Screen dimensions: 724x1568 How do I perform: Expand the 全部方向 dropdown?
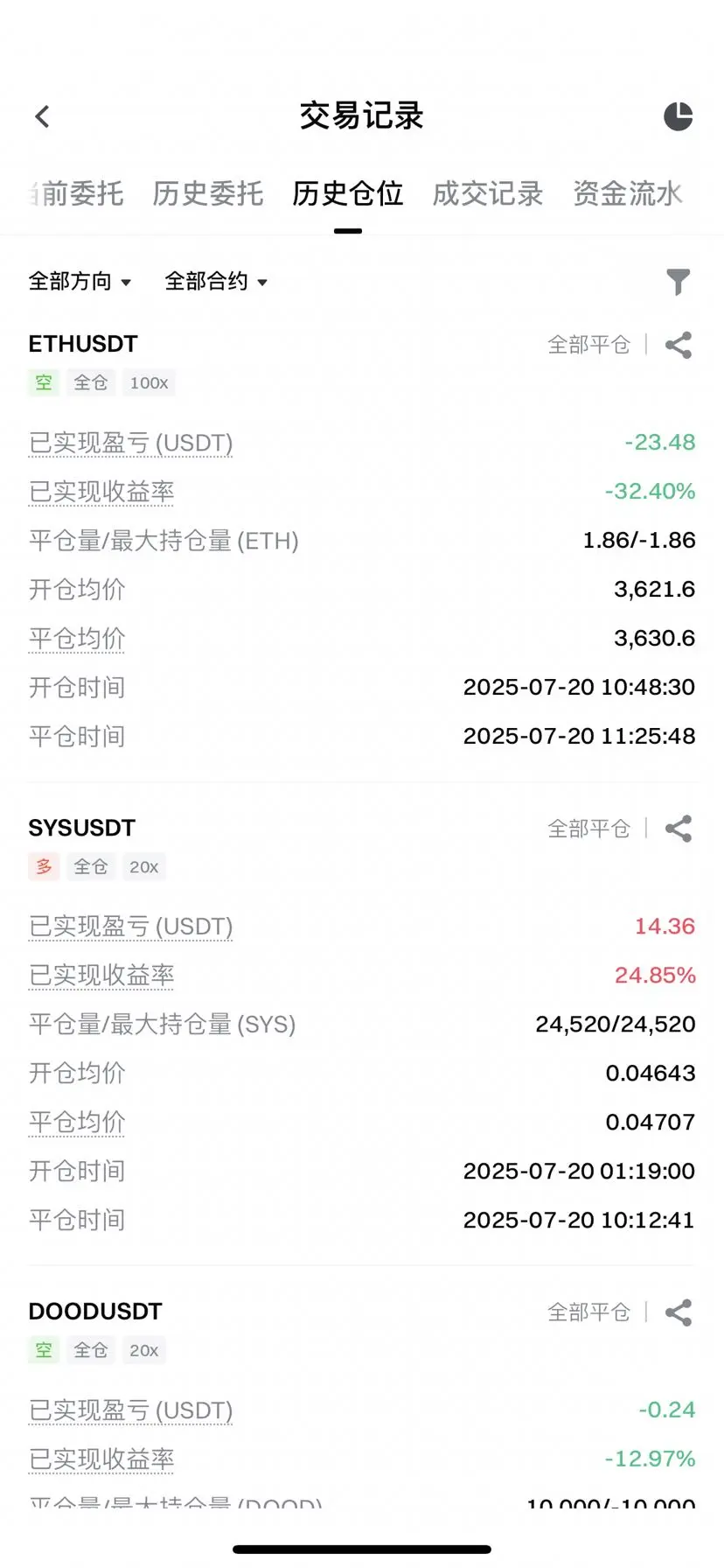pos(80,282)
